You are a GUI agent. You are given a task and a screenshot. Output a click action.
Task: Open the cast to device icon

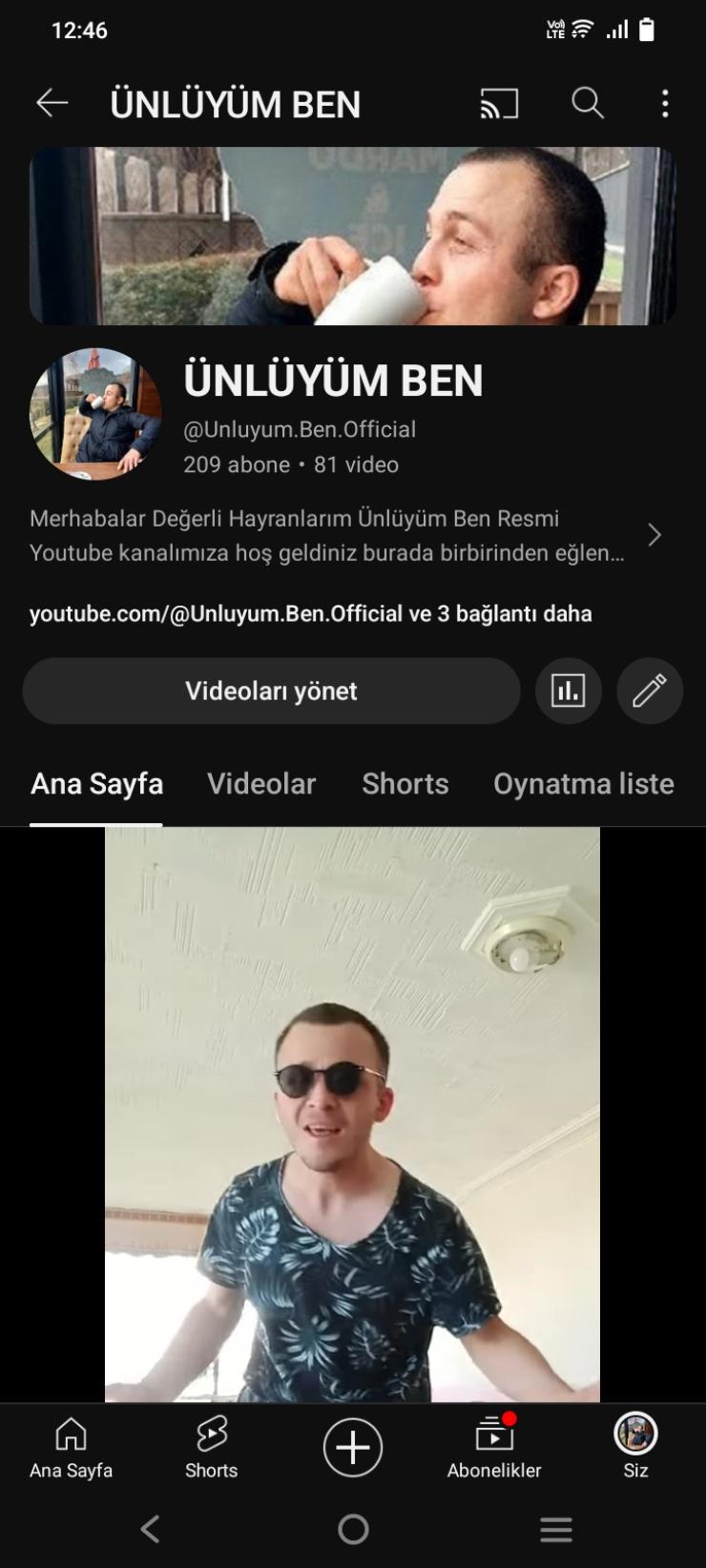(x=499, y=103)
